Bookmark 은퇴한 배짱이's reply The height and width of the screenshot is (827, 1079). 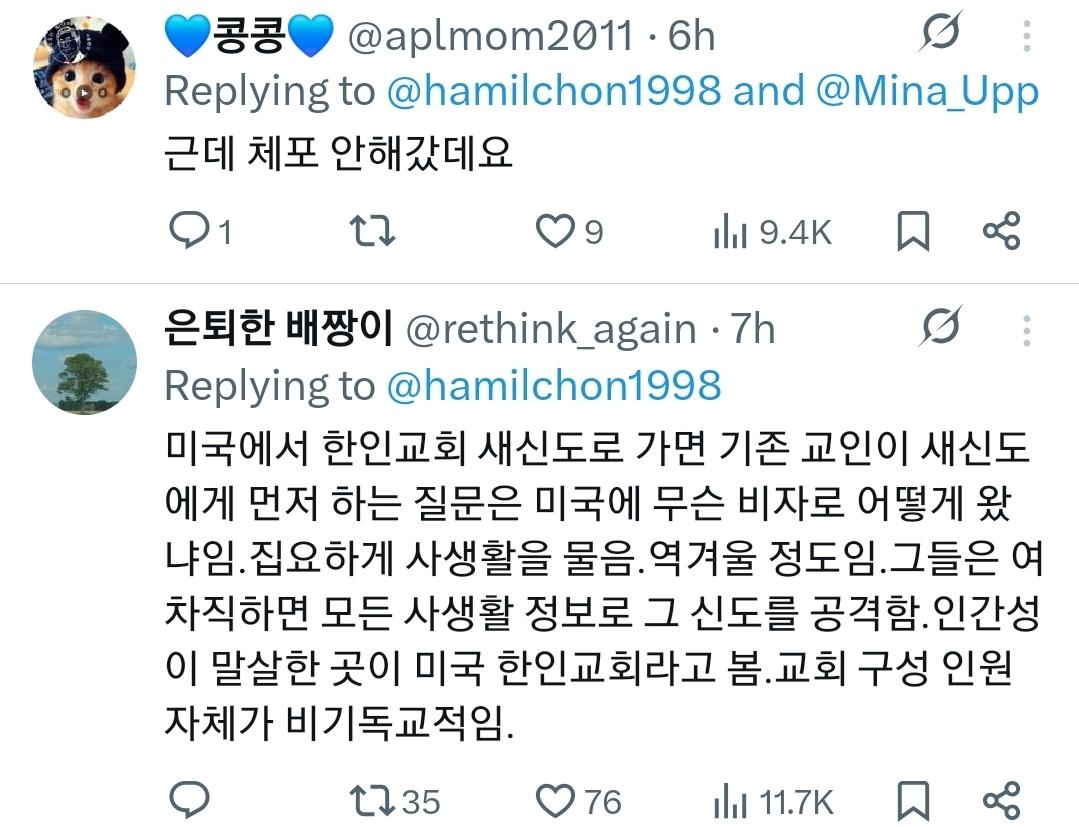click(x=912, y=800)
